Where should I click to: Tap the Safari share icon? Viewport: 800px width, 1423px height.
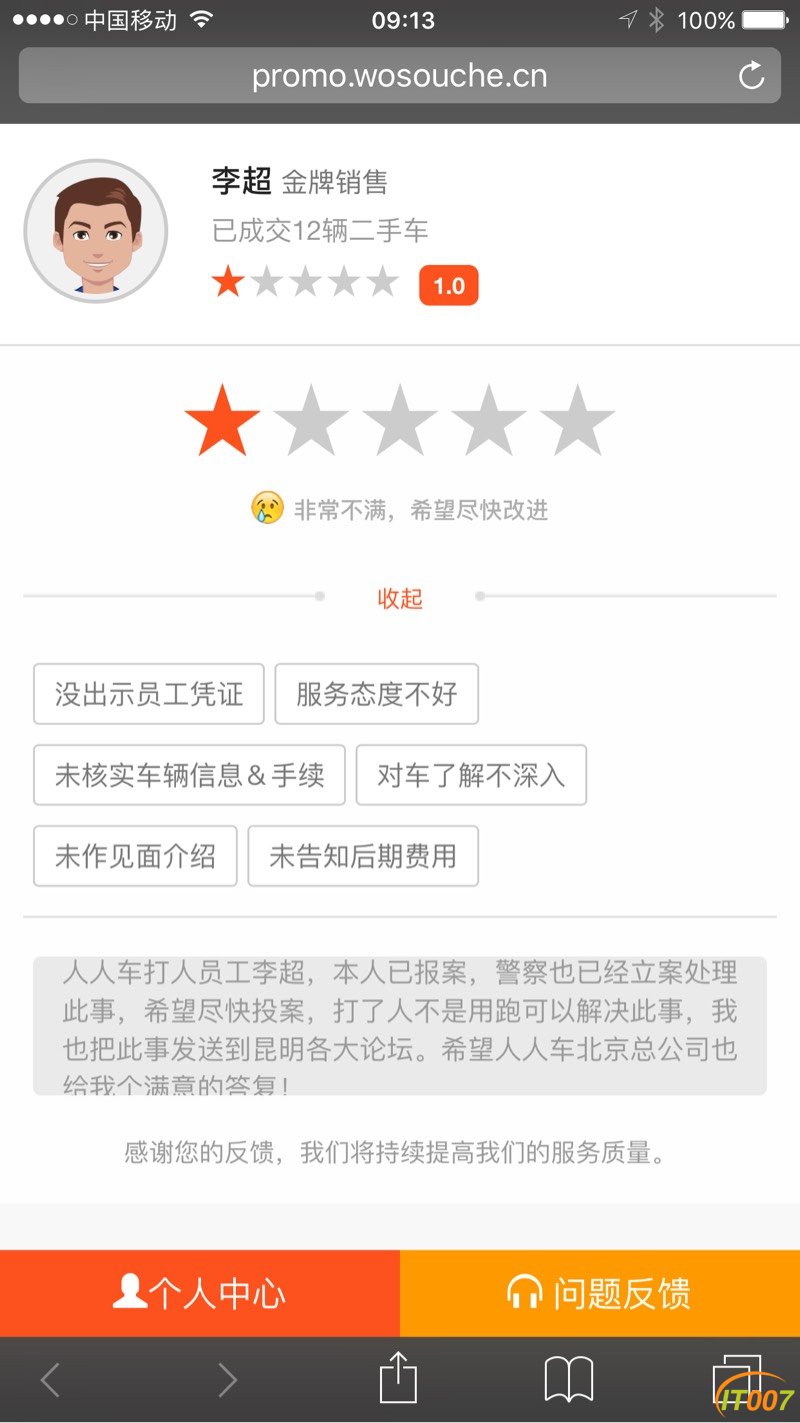(398, 1379)
